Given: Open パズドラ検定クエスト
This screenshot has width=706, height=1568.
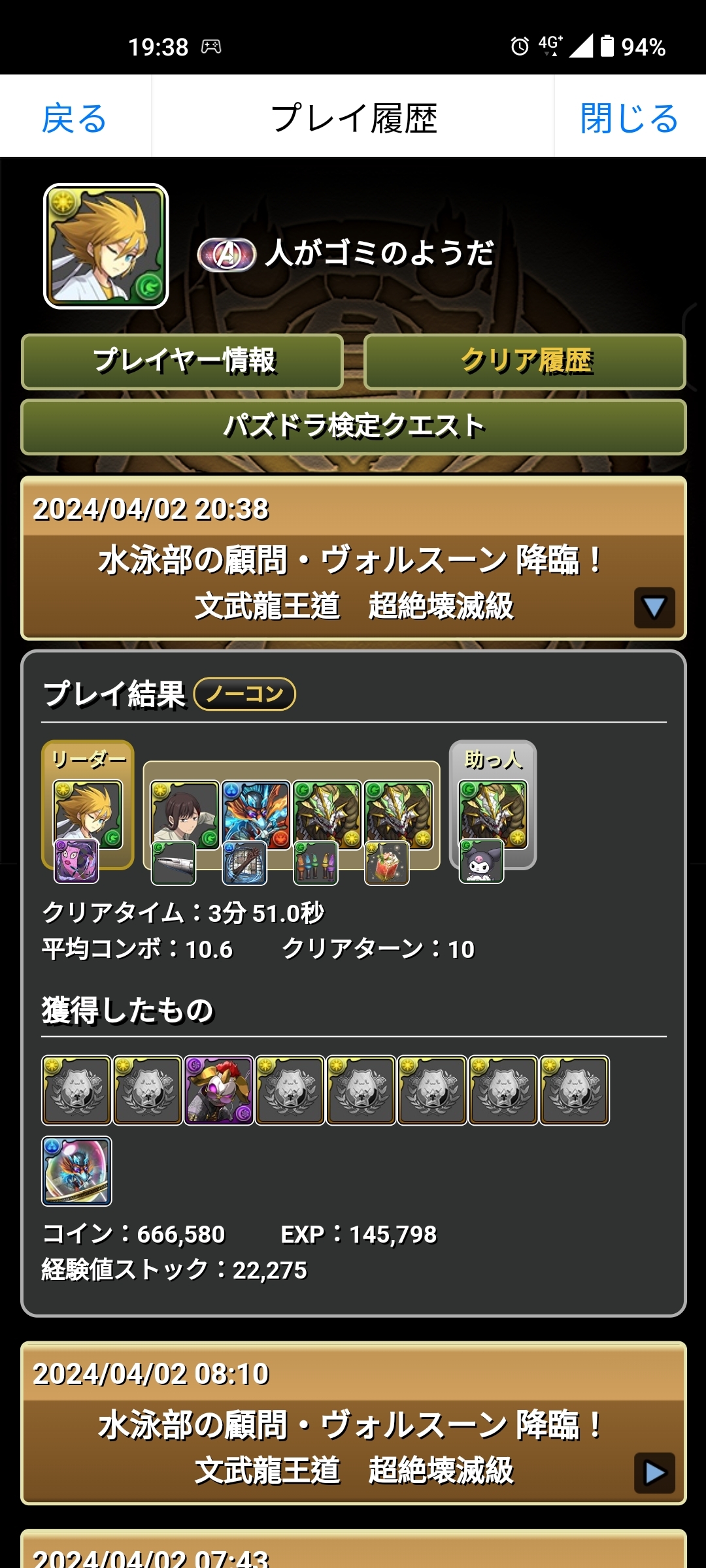Looking at the screenshot, I should (354, 427).
